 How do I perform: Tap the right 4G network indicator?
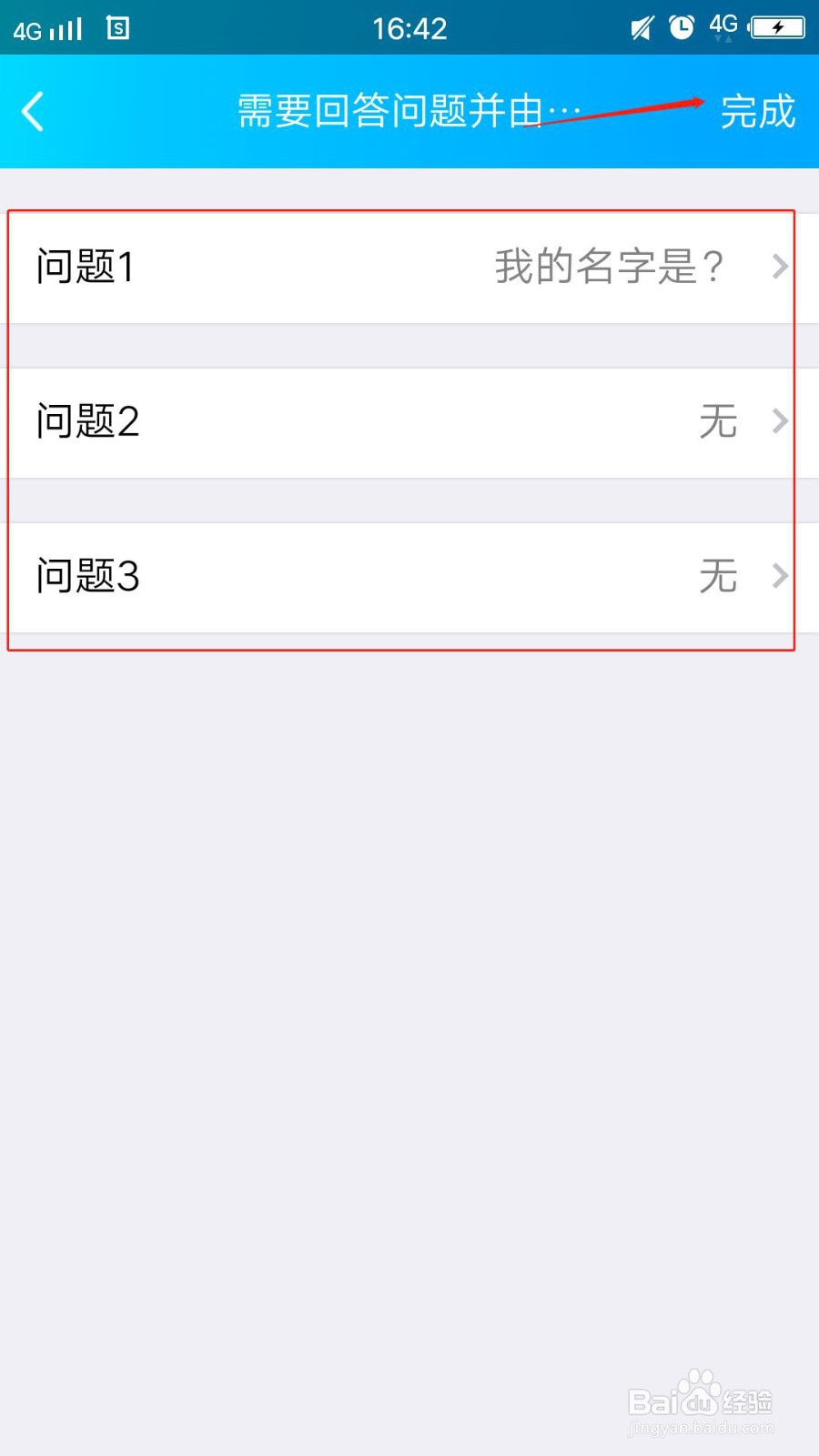(x=722, y=25)
